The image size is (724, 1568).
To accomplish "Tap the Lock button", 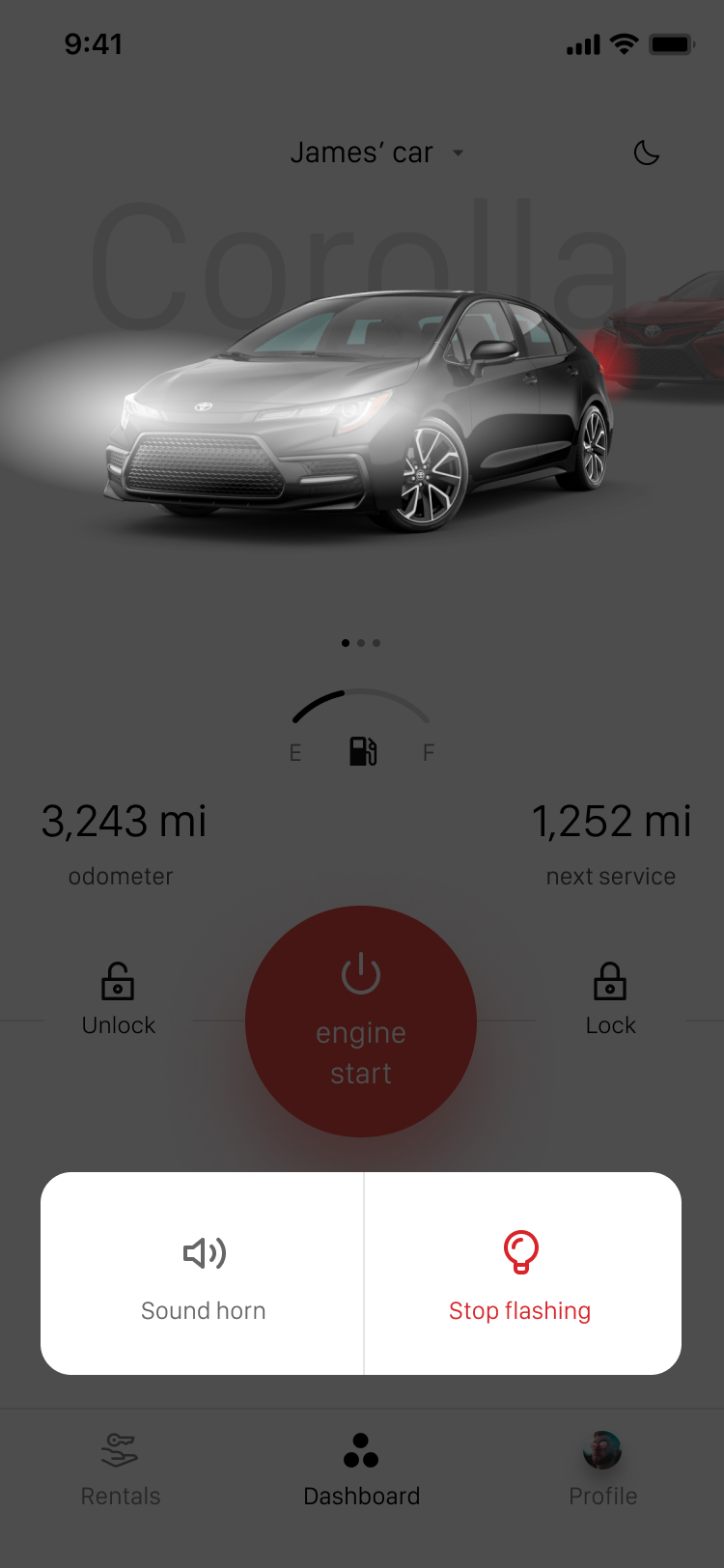I will (610, 999).
